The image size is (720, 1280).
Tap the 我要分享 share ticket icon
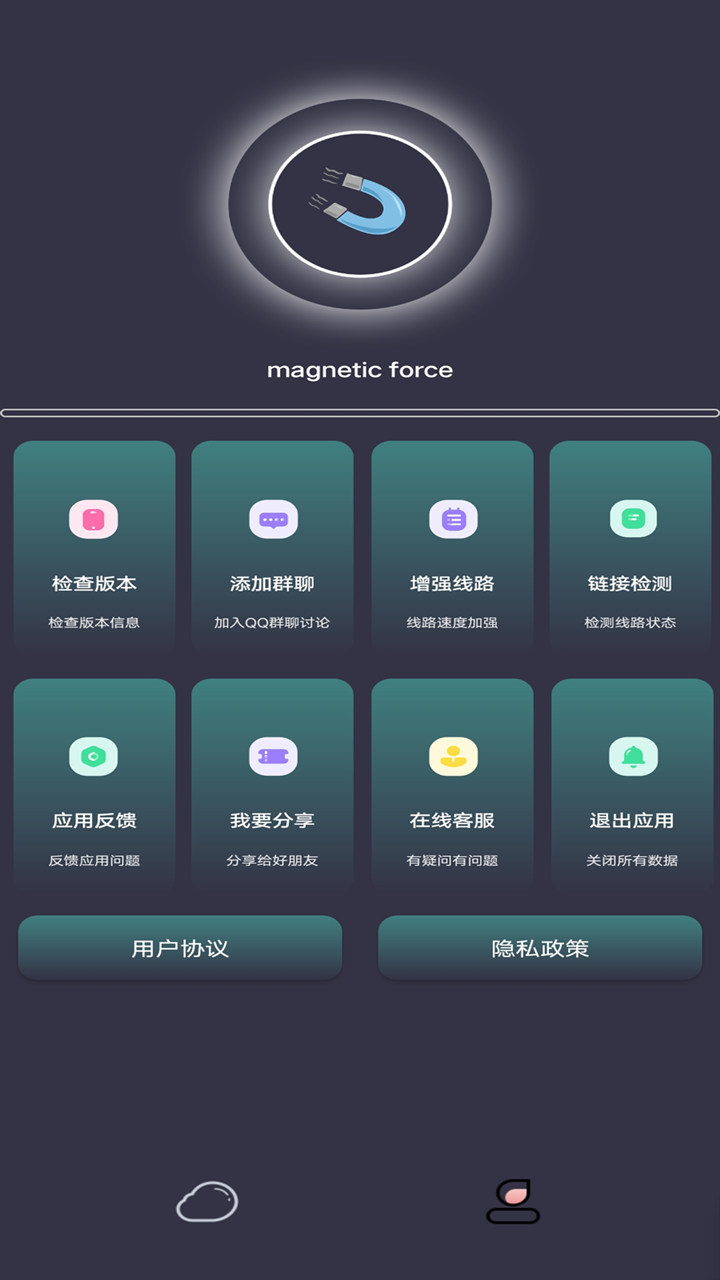(x=272, y=756)
